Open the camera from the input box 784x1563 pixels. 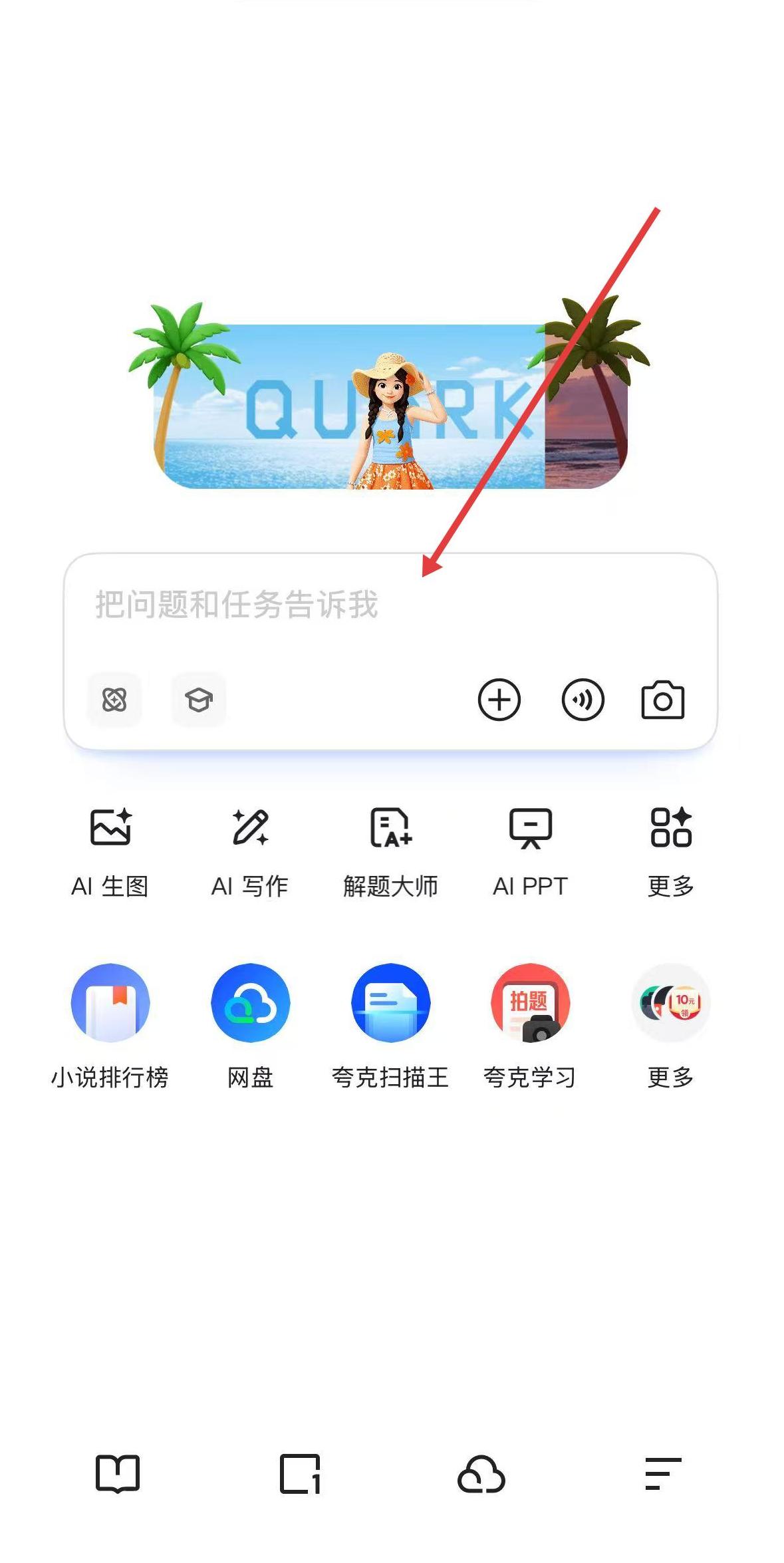[662, 700]
